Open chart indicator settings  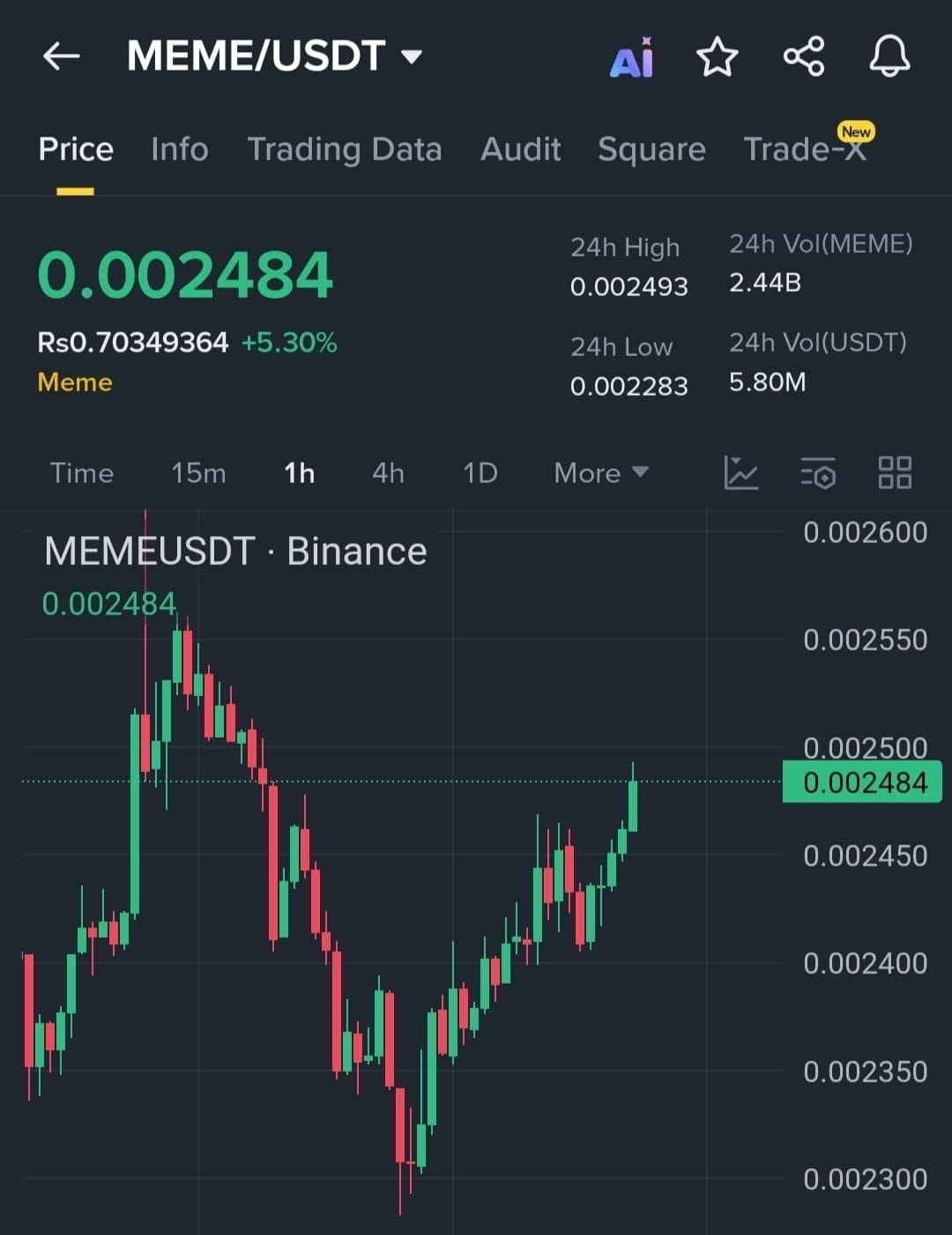tap(818, 473)
